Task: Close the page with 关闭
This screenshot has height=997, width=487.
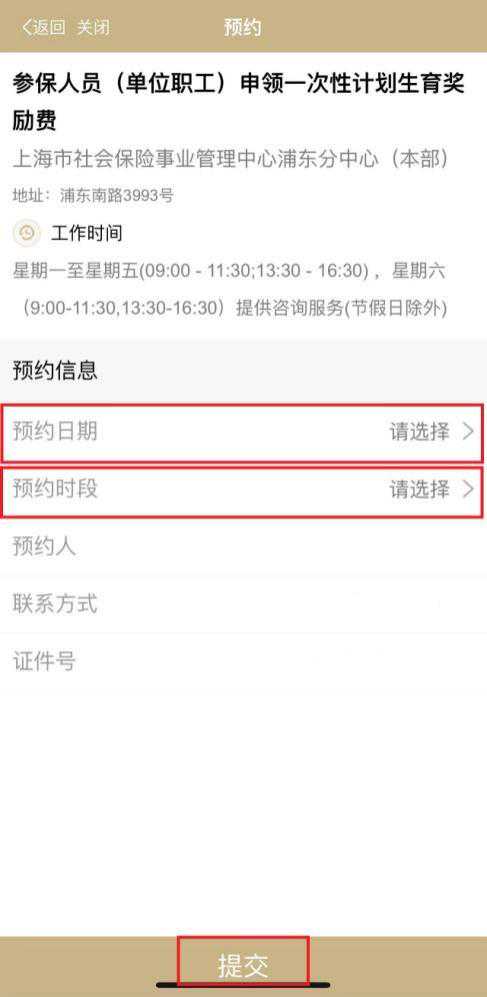Action: [x=93, y=27]
